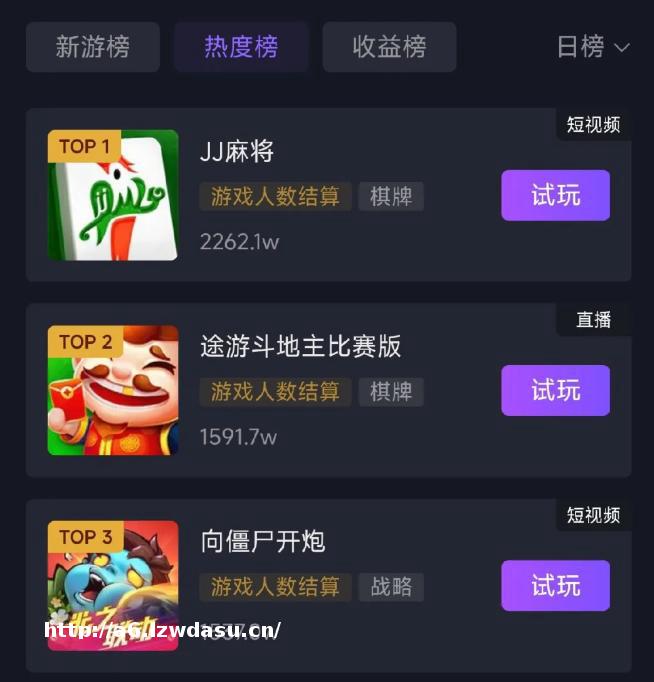Image resolution: width=654 pixels, height=682 pixels.
Task: Tap 试玩 for JJ麻将
Action: pyautogui.click(x=555, y=195)
